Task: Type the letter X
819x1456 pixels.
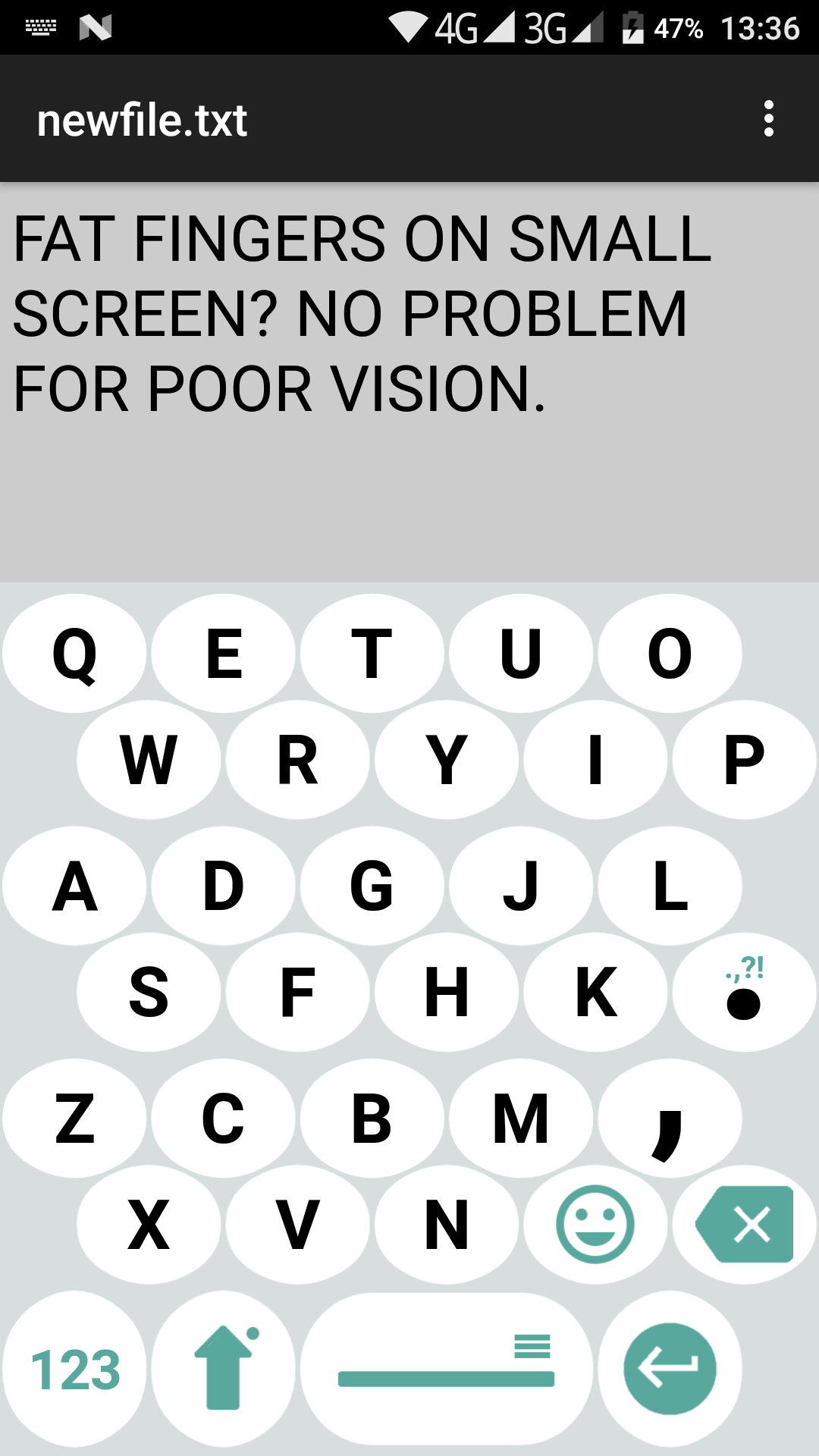Action: (x=149, y=1224)
